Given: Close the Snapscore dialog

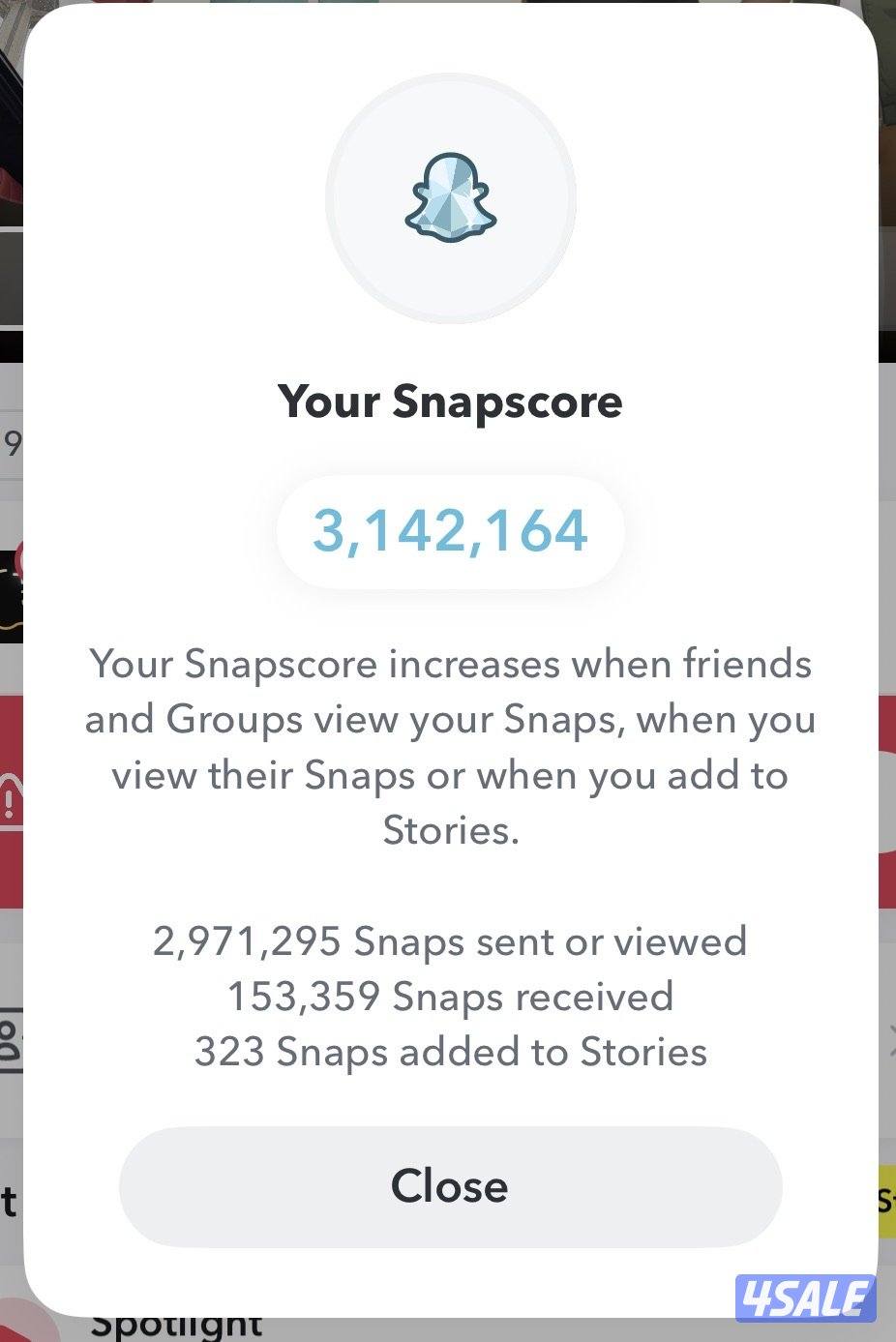Looking at the screenshot, I should pyautogui.click(x=450, y=1186).
